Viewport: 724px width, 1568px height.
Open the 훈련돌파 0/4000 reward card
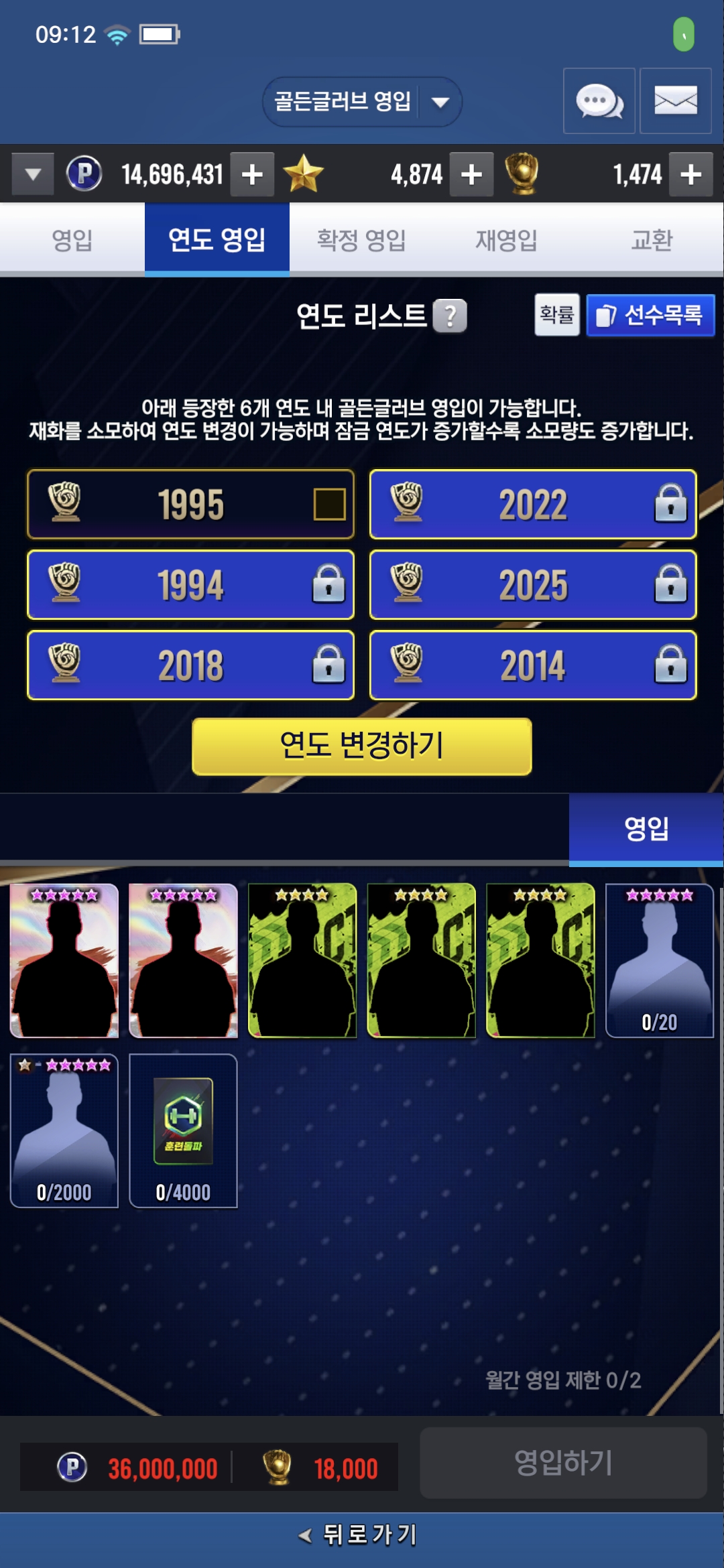pos(183,1130)
